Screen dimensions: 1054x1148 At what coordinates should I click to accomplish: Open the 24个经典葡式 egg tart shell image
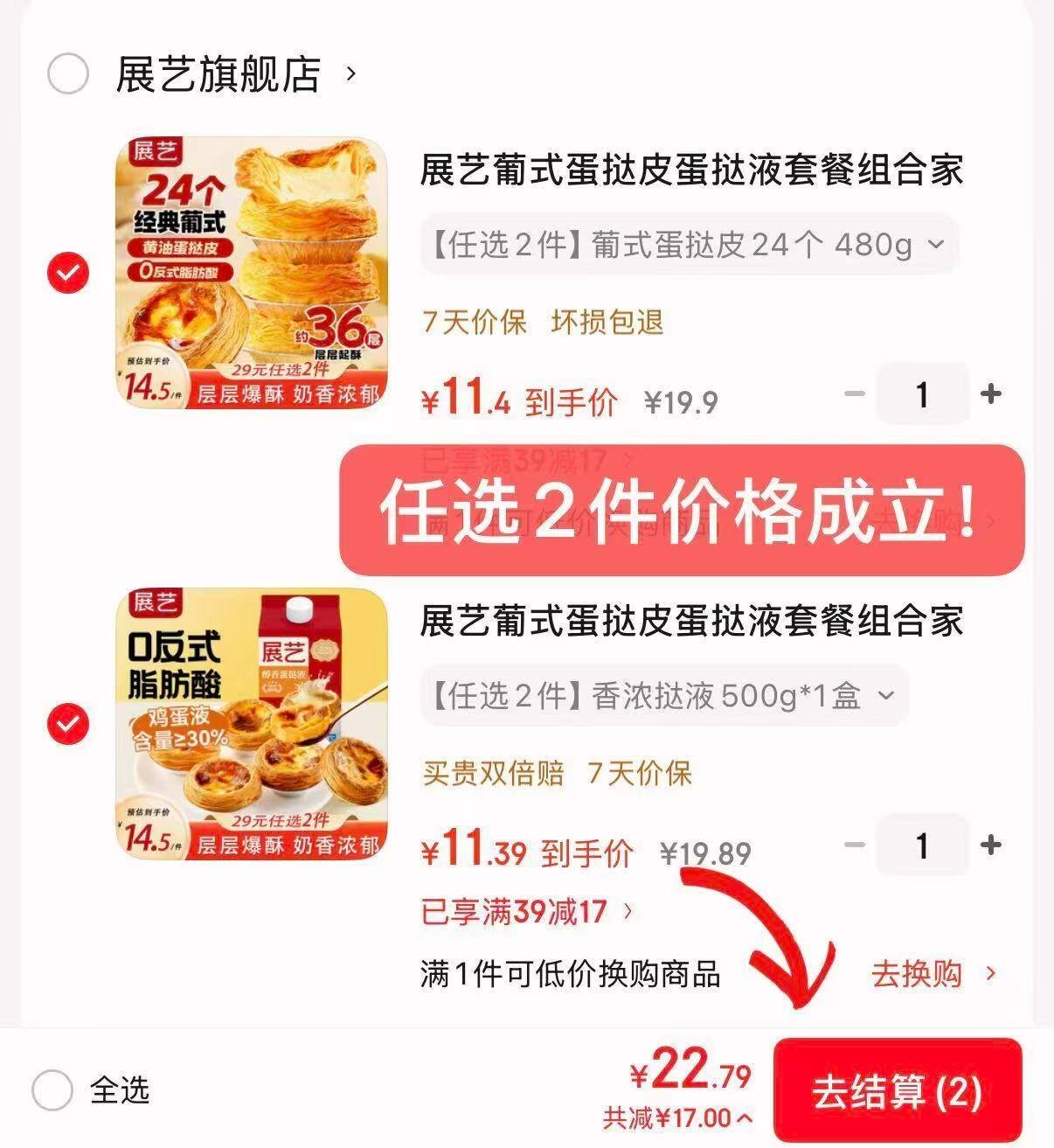pyautogui.click(x=252, y=273)
